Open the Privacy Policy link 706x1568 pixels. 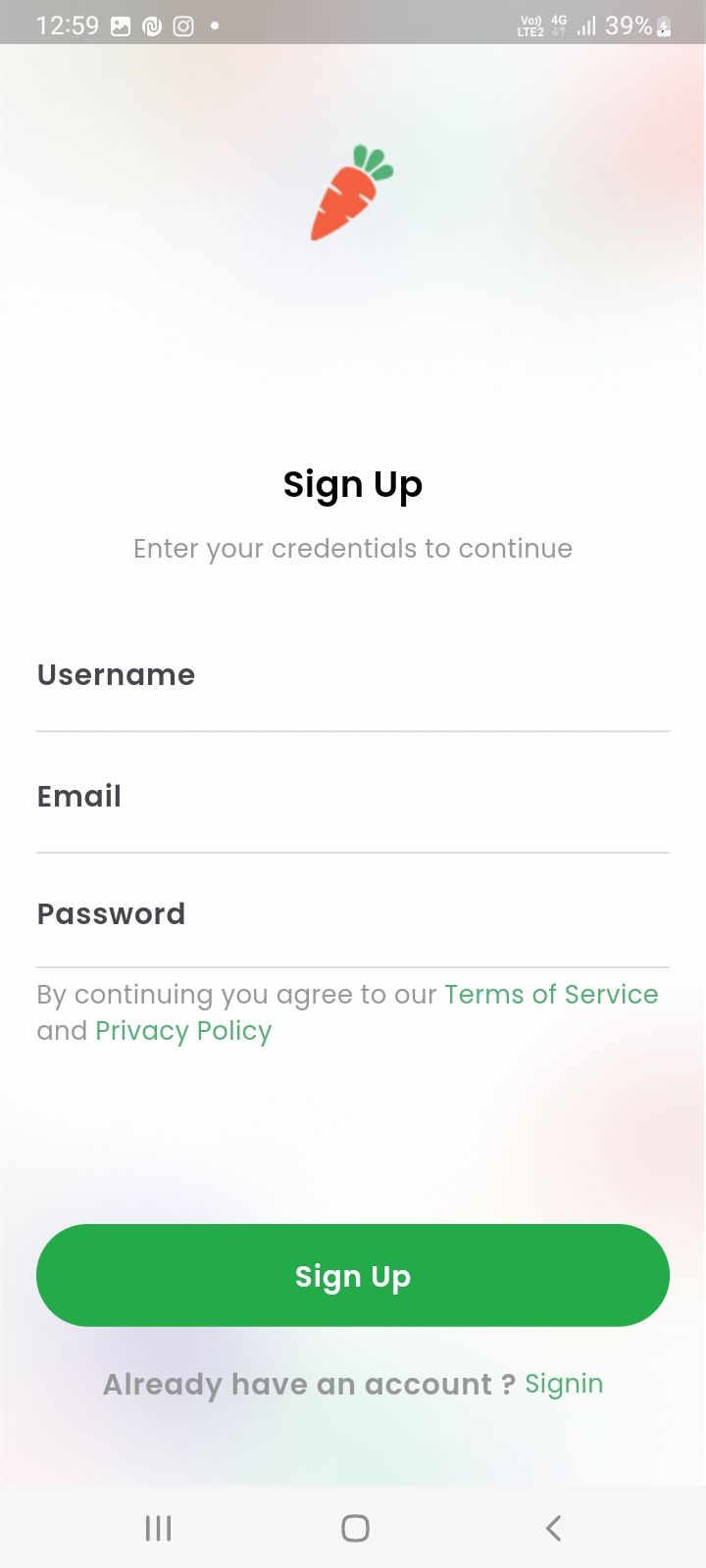click(x=183, y=1031)
